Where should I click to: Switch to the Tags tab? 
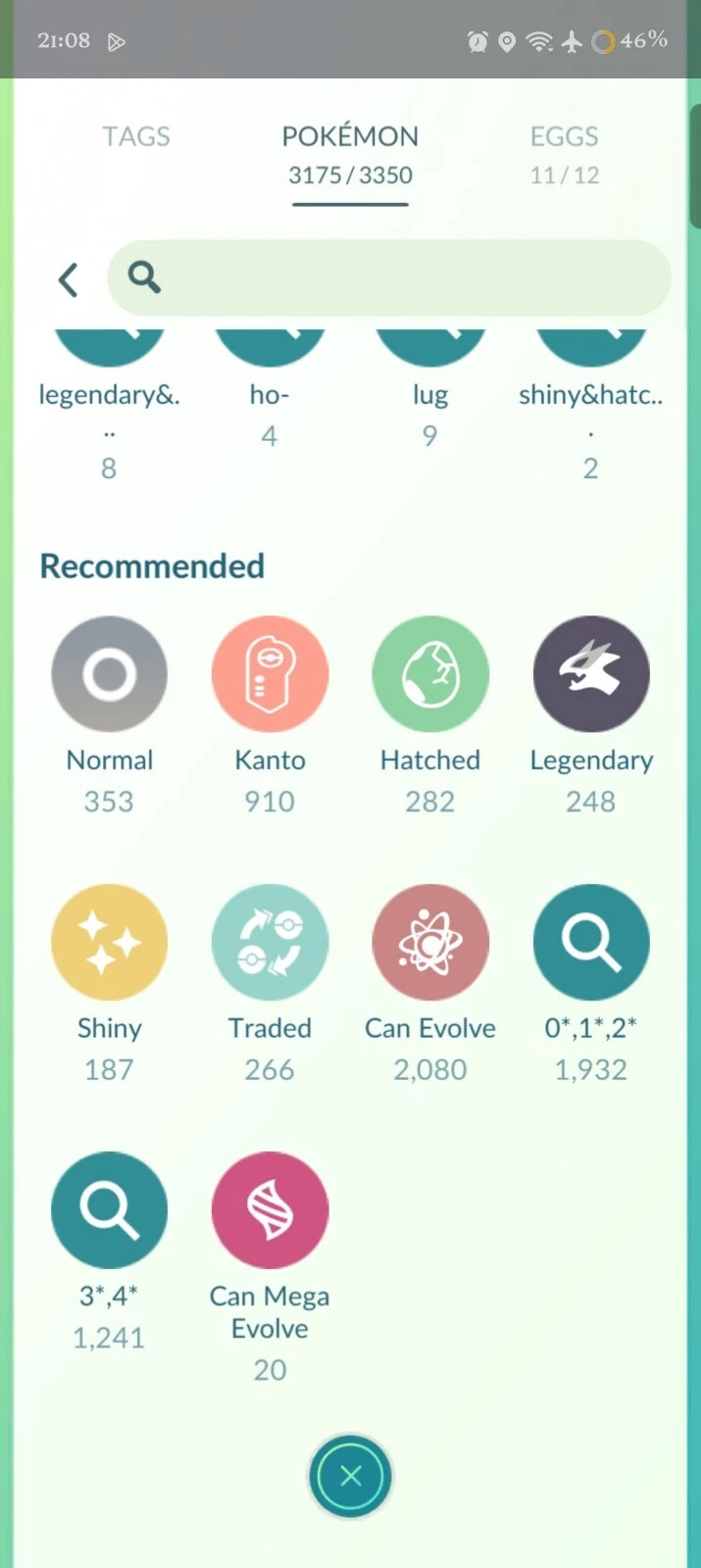click(136, 136)
